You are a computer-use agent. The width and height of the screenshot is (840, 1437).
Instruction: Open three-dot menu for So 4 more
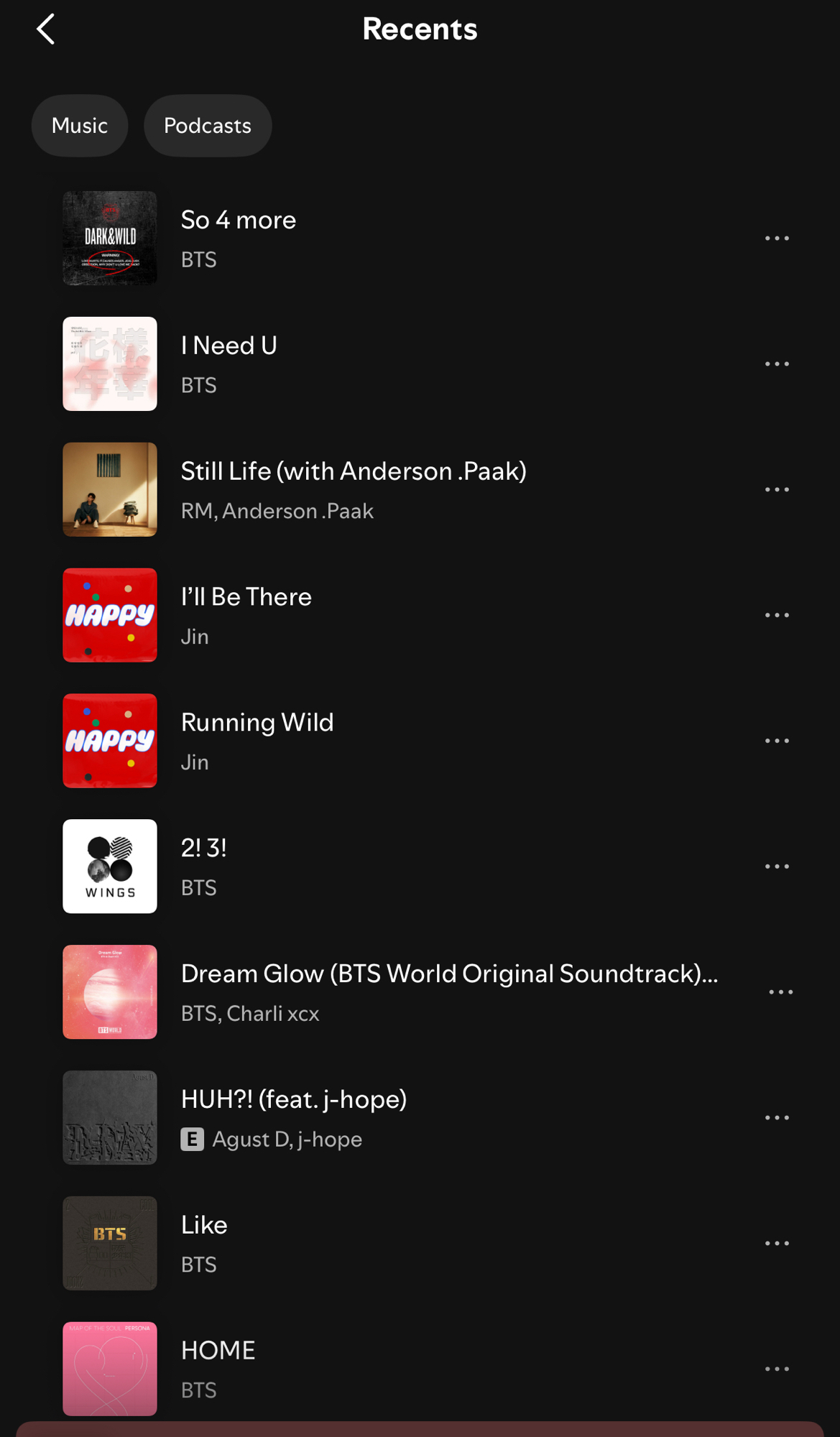tap(777, 238)
